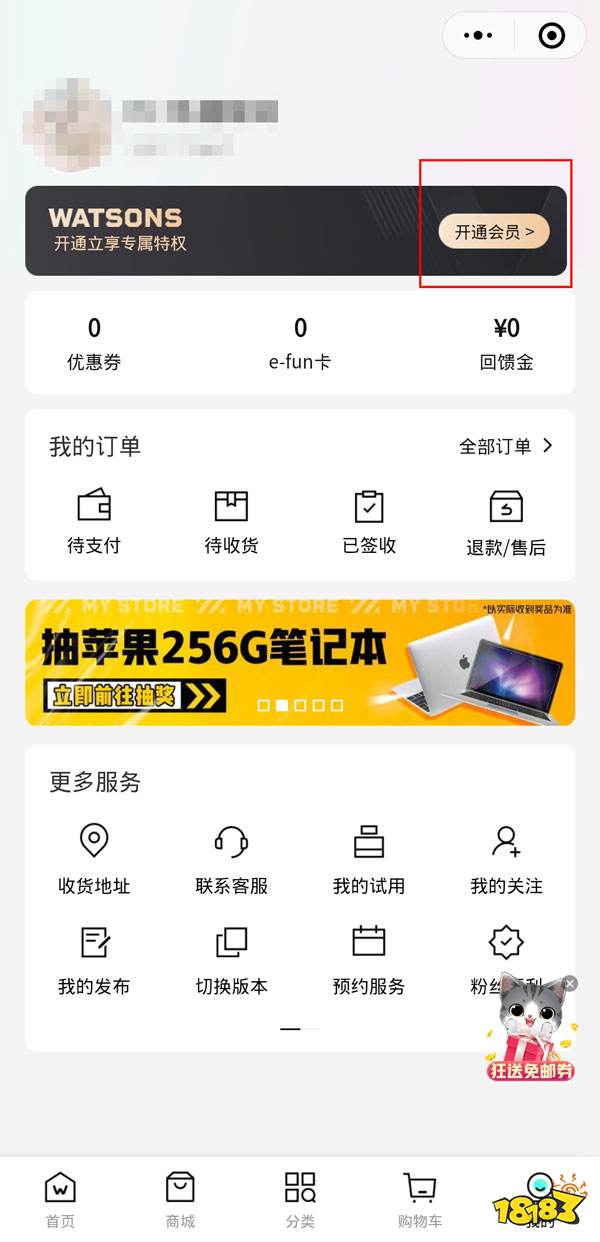
Task: Switch to the 购物车 cart tab
Action: (420, 1200)
